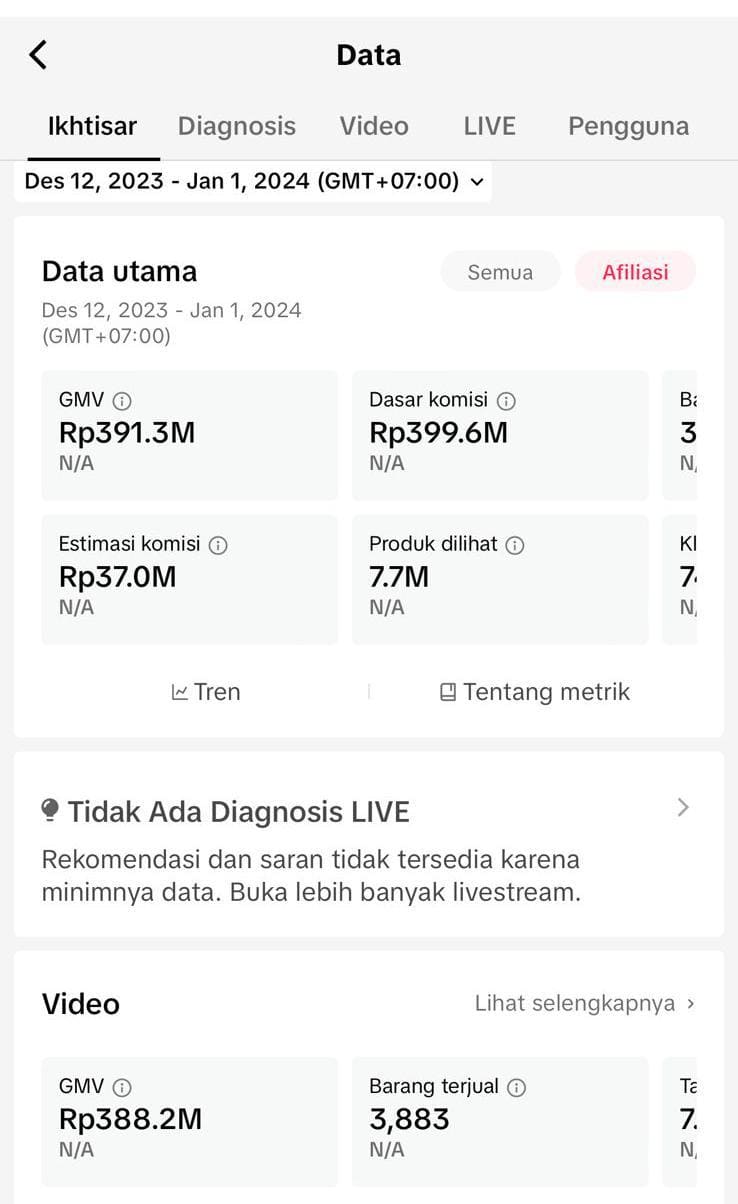Open the Video tab
Viewport: 738px width, 1204px height.
(x=374, y=126)
